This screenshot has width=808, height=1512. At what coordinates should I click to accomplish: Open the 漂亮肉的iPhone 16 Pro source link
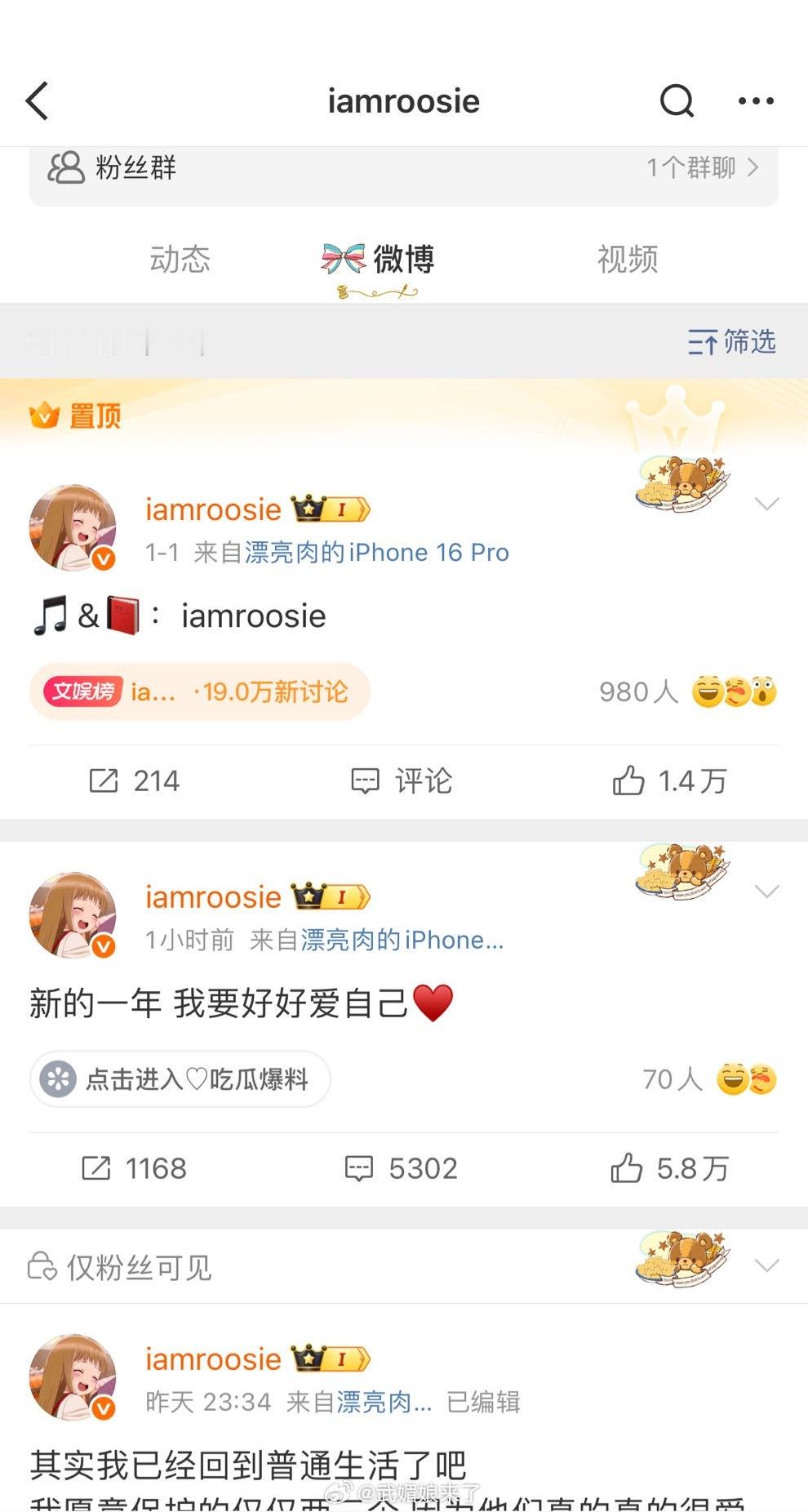pos(375,552)
